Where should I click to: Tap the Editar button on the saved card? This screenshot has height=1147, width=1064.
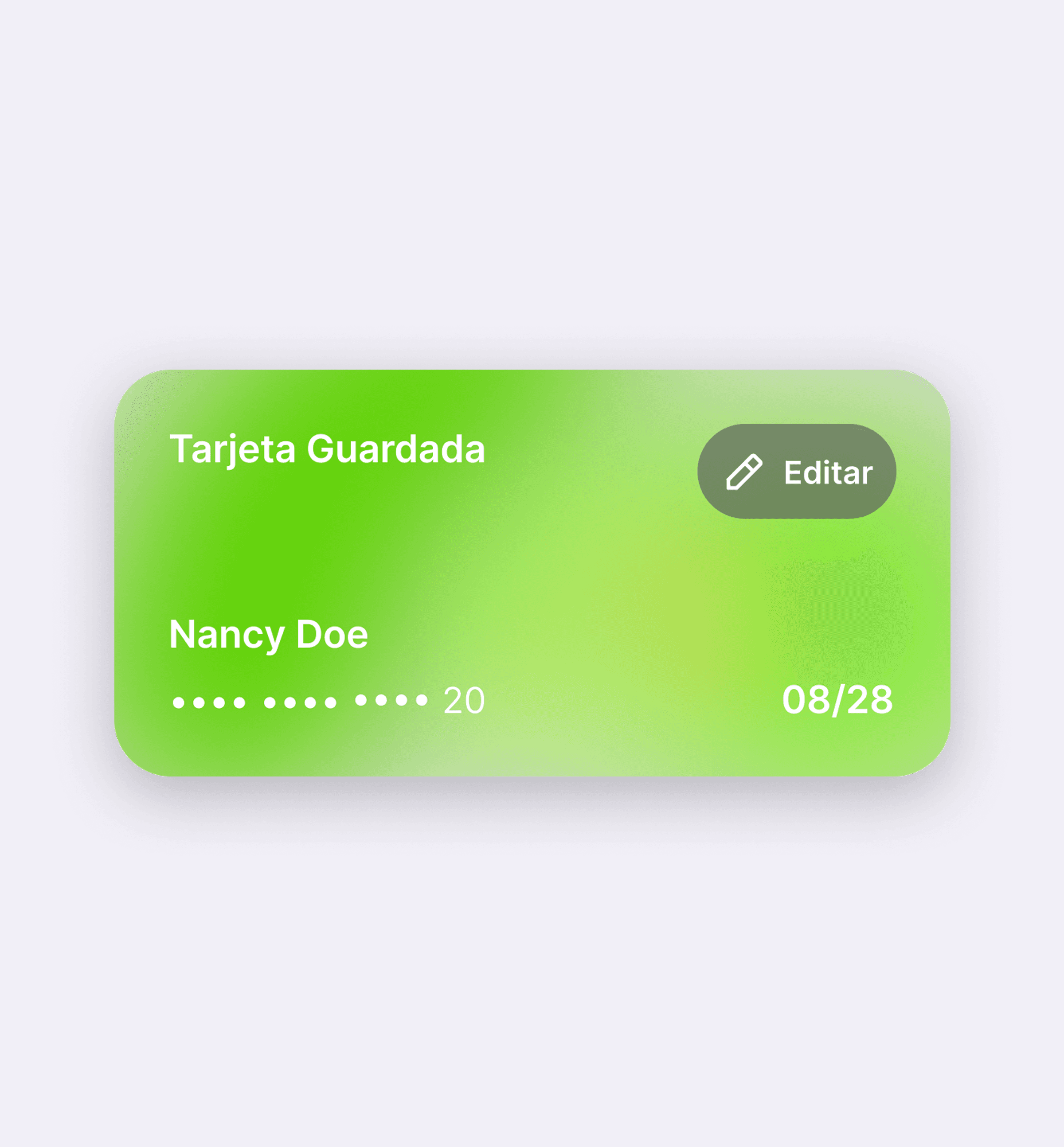tap(796, 472)
